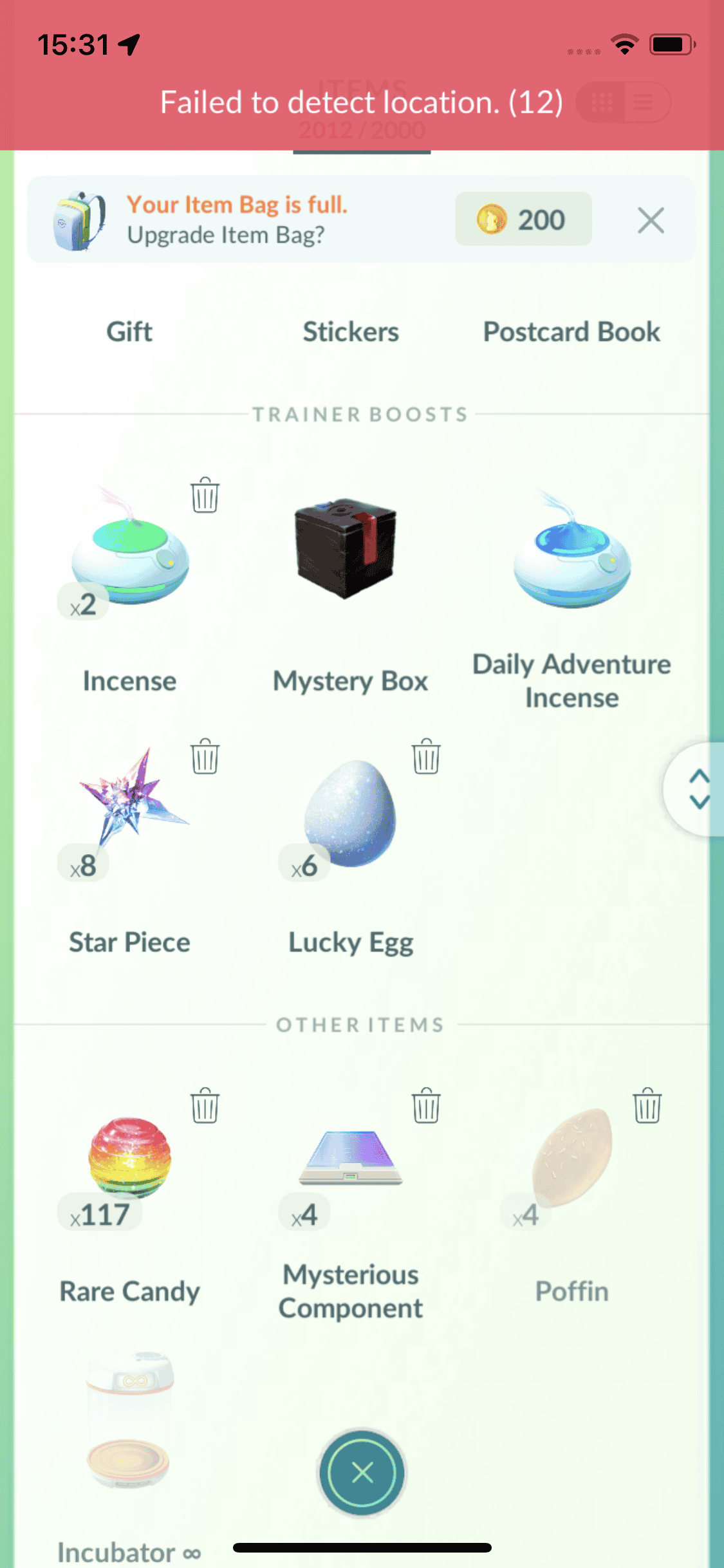Discard Incense using its trash icon
Image resolution: width=724 pixels, height=1568 pixels.
click(x=205, y=495)
